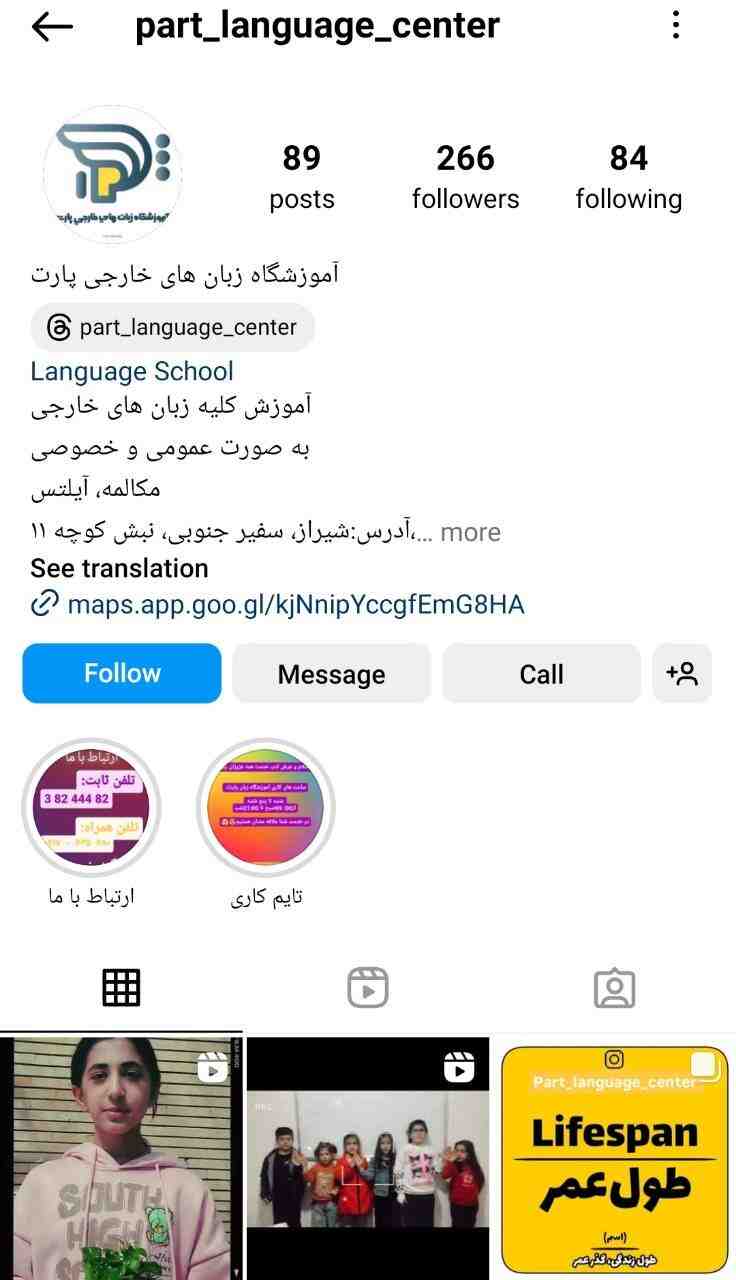Select the posts grid tab
Viewport: 736px width, 1280px height.
pyautogui.click(x=122, y=988)
